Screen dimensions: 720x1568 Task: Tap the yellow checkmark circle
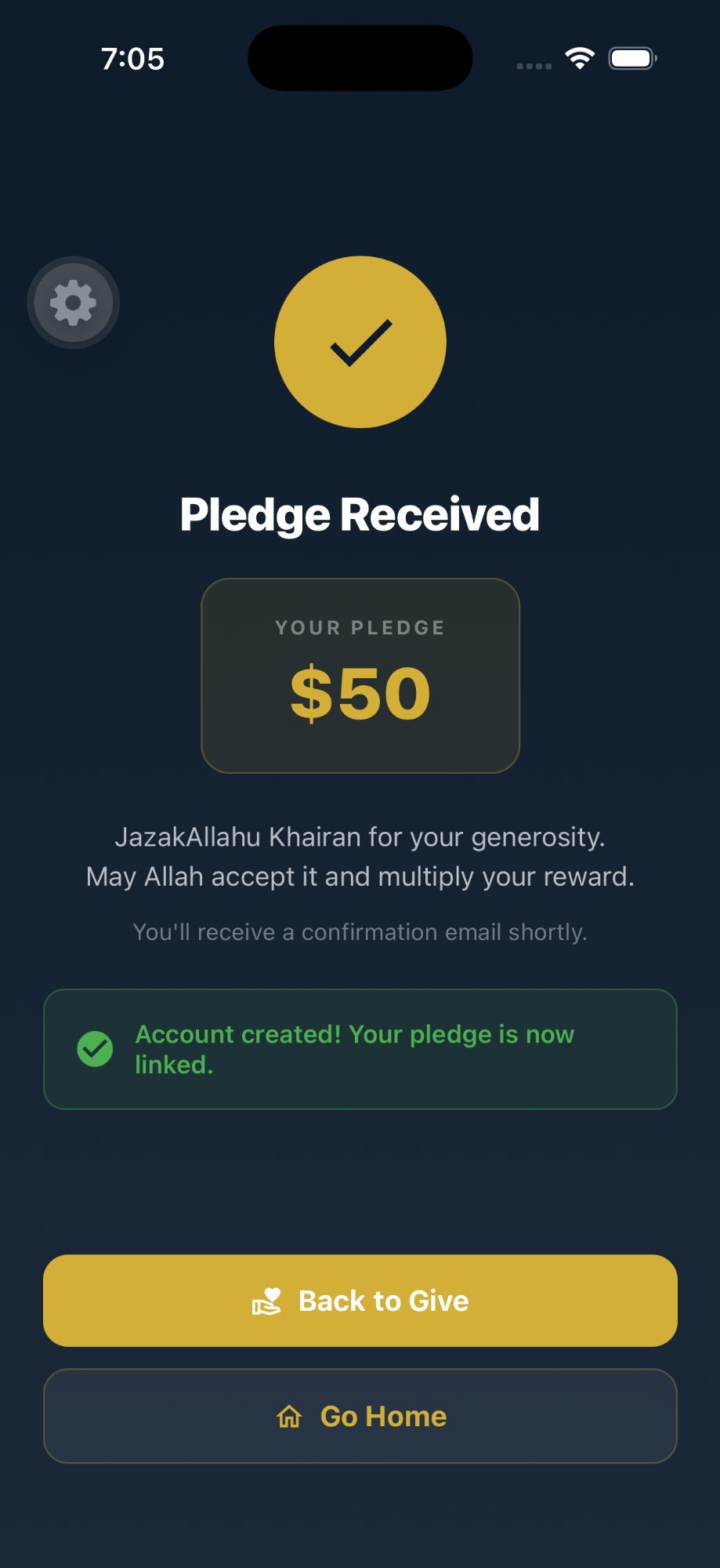360,342
